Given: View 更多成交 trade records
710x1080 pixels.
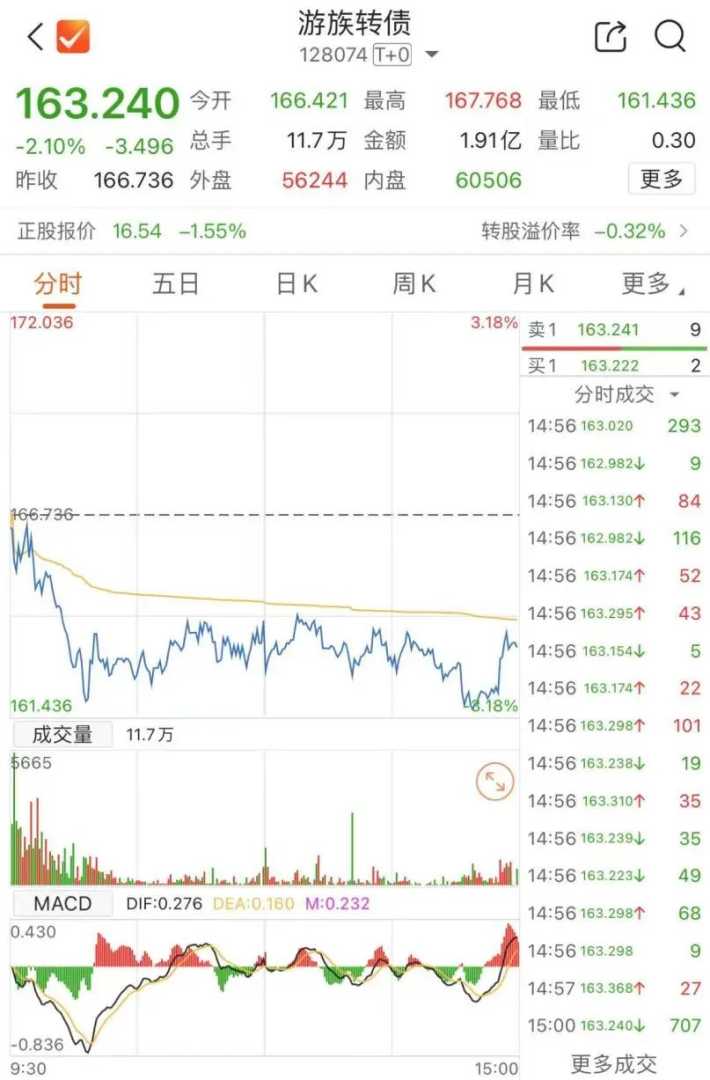Looking at the screenshot, I should [614, 1063].
